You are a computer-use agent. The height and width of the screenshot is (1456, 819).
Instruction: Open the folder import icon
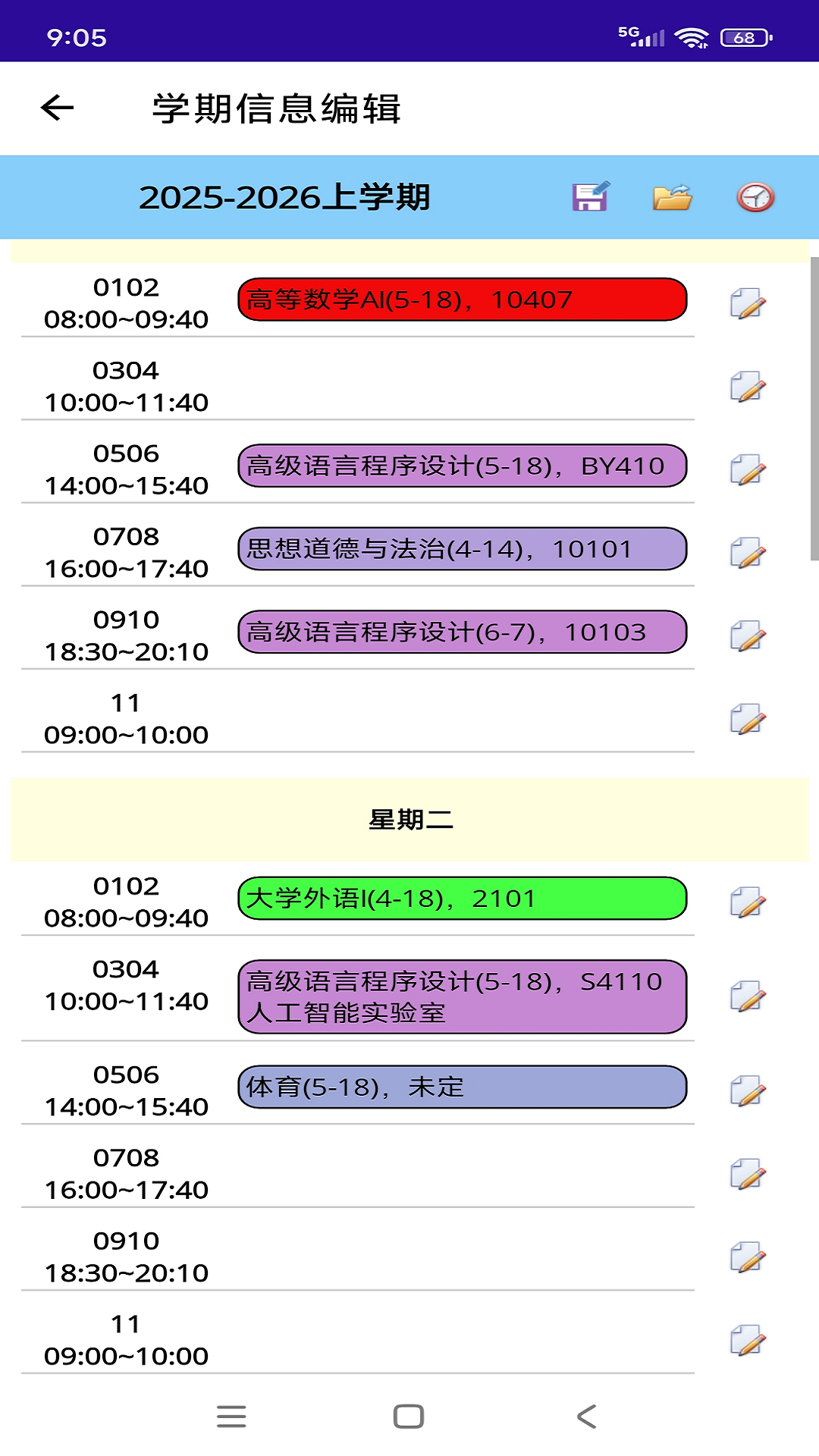coord(673,197)
